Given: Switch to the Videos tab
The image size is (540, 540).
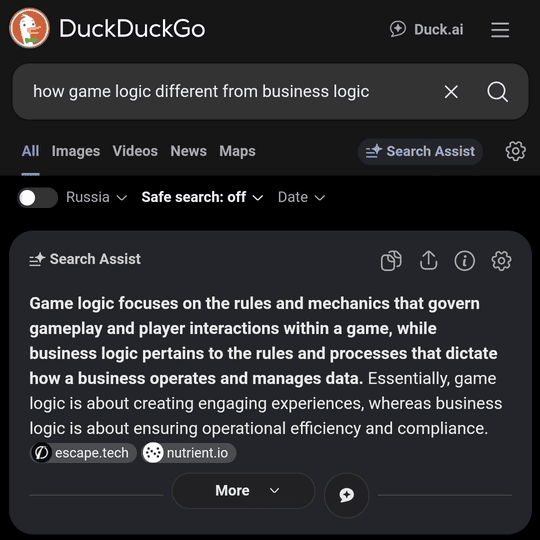Looking at the screenshot, I should [x=135, y=151].
